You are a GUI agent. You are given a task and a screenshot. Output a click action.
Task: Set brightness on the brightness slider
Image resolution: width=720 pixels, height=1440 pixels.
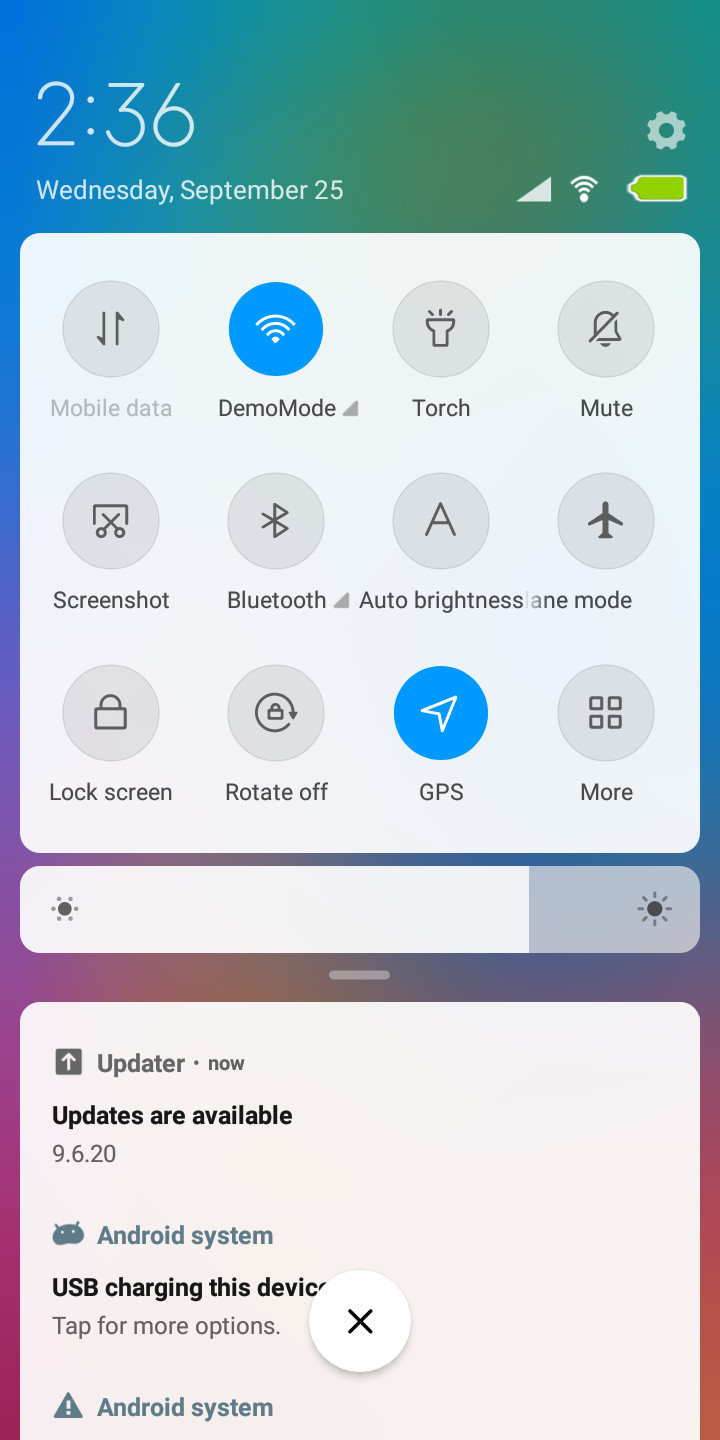click(360, 909)
